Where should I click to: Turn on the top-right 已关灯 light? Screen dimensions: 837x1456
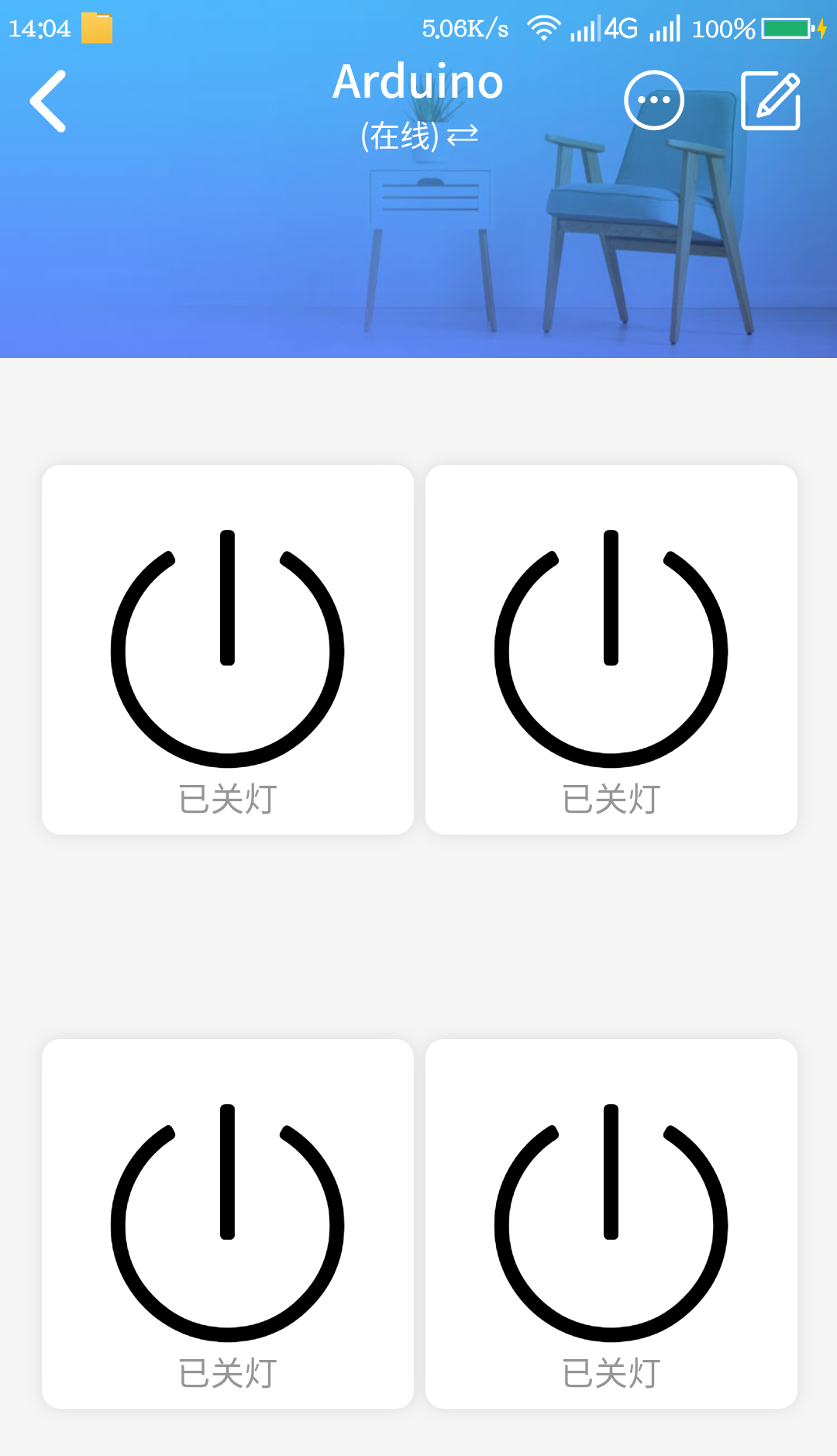[x=611, y=649]
